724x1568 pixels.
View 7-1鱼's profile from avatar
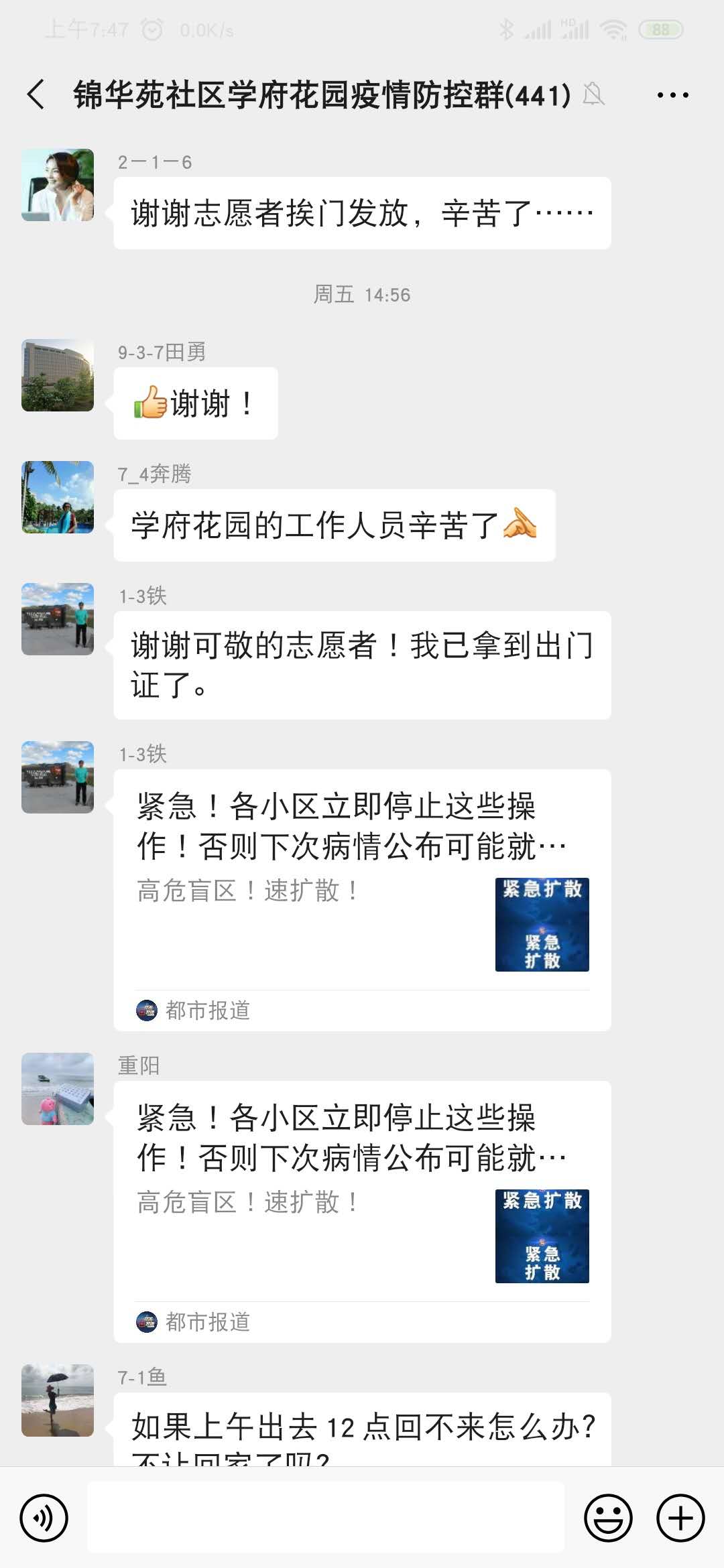click(x=58, y=1400)
